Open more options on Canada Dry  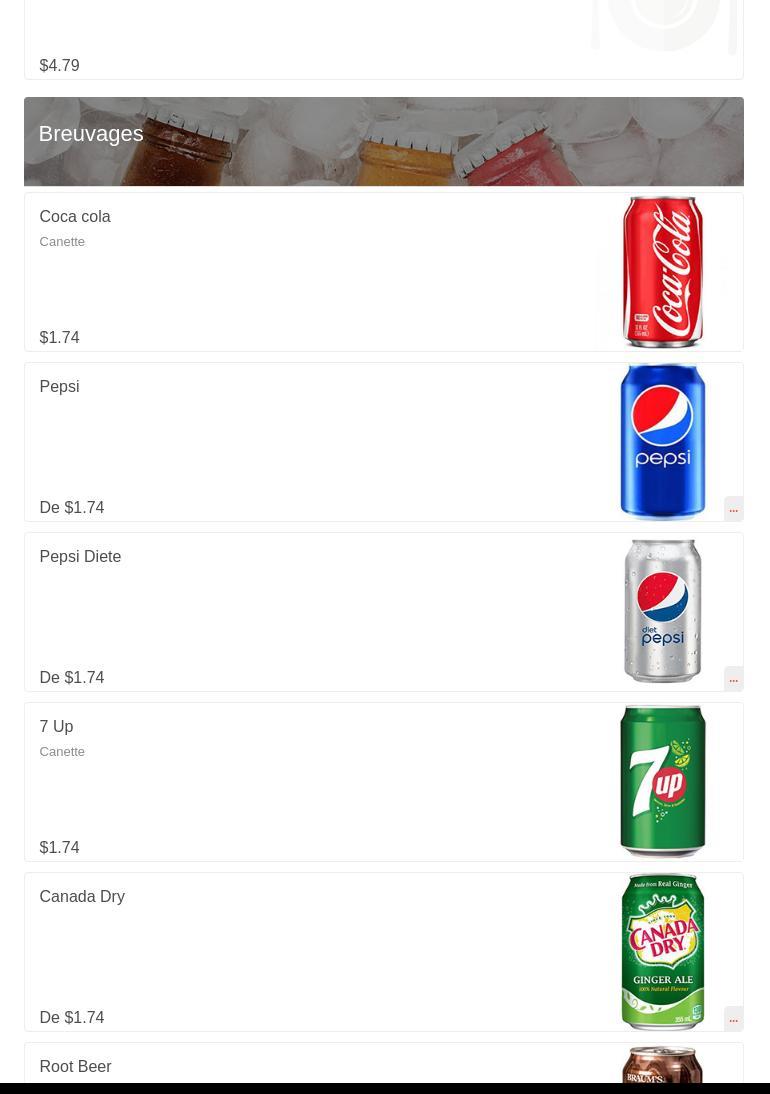(x=733, y=1019)
